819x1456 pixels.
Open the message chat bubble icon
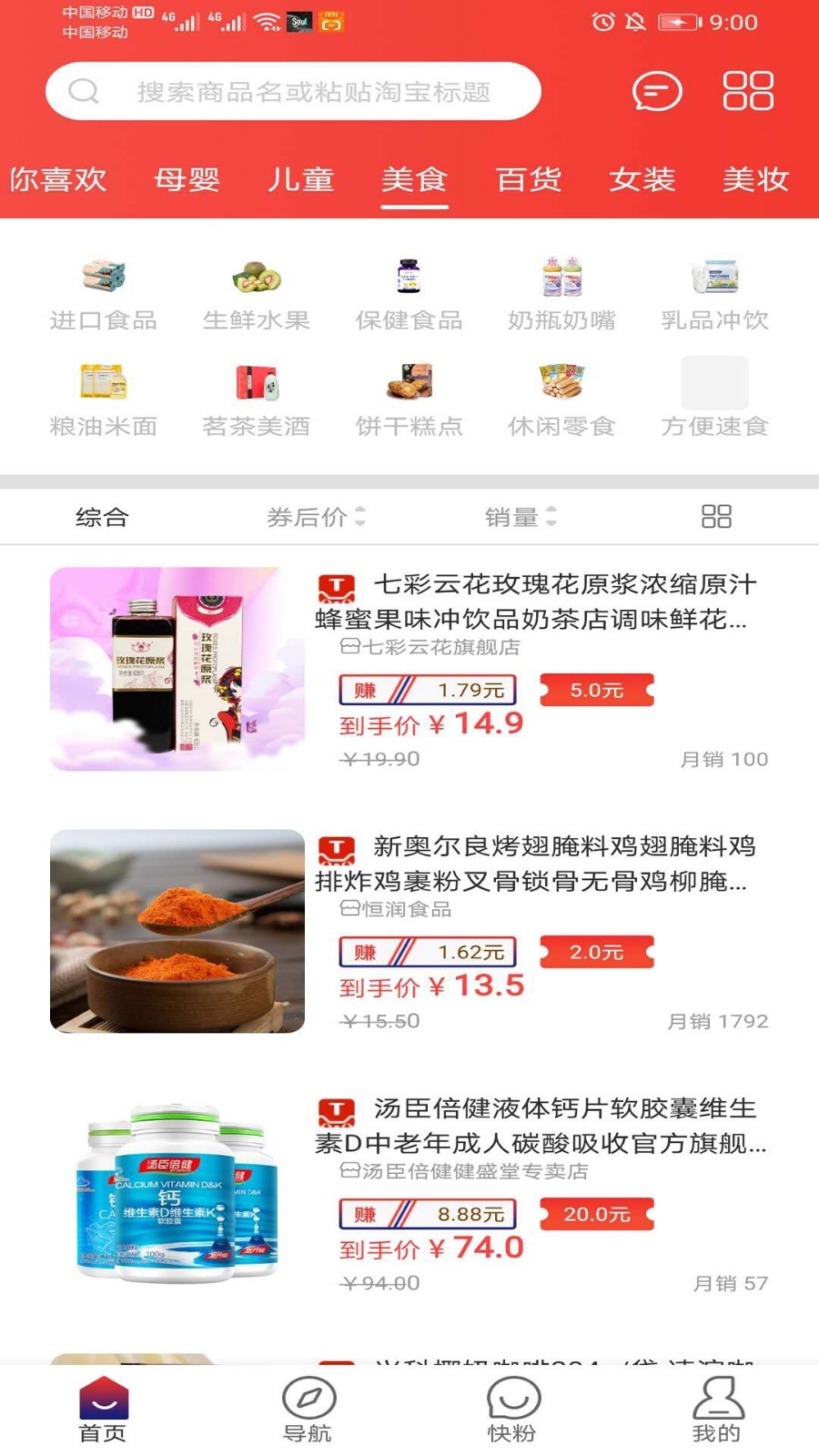point(657,91)
